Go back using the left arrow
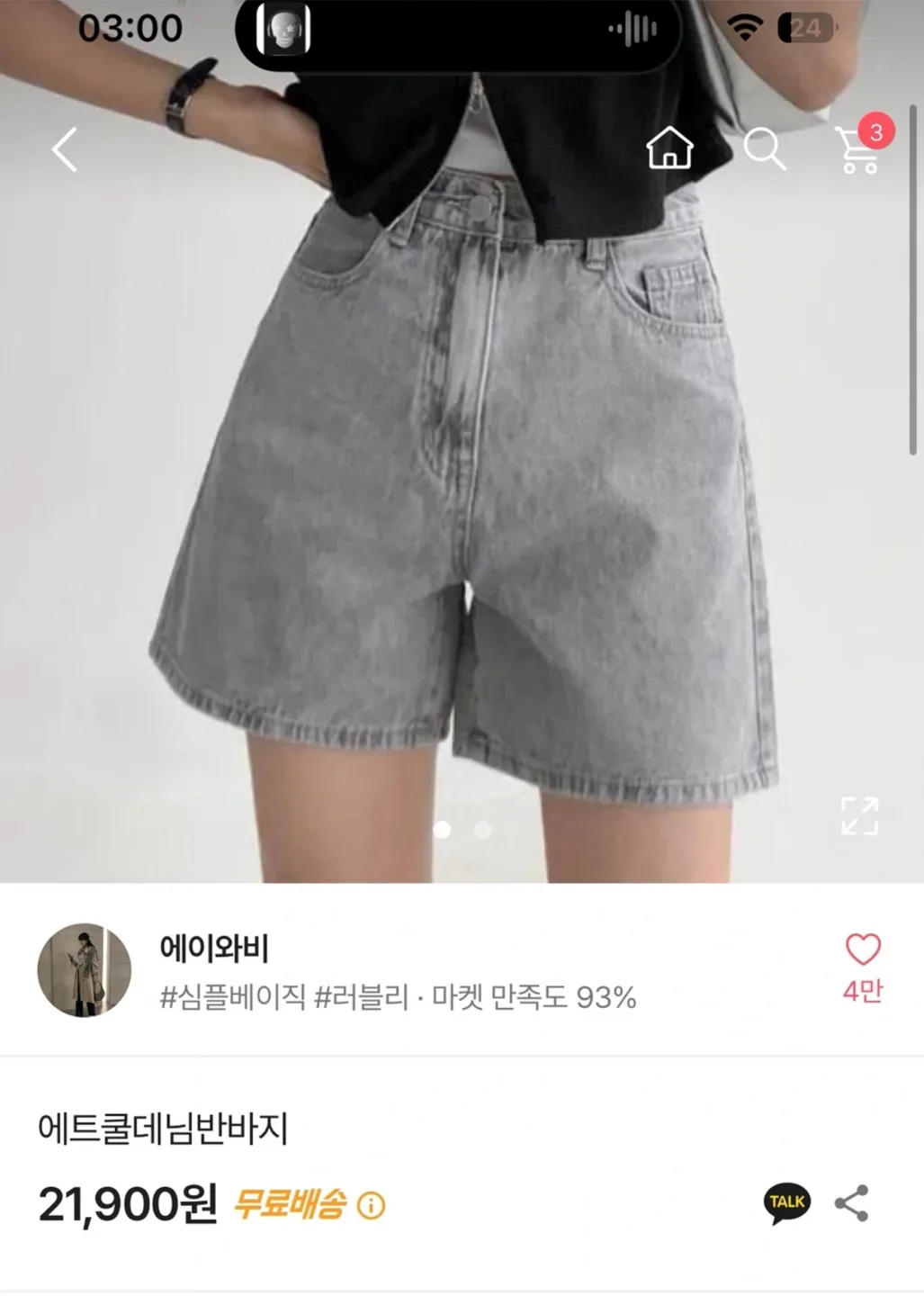This screenshot has height=1296, width=924. point(61,149)
